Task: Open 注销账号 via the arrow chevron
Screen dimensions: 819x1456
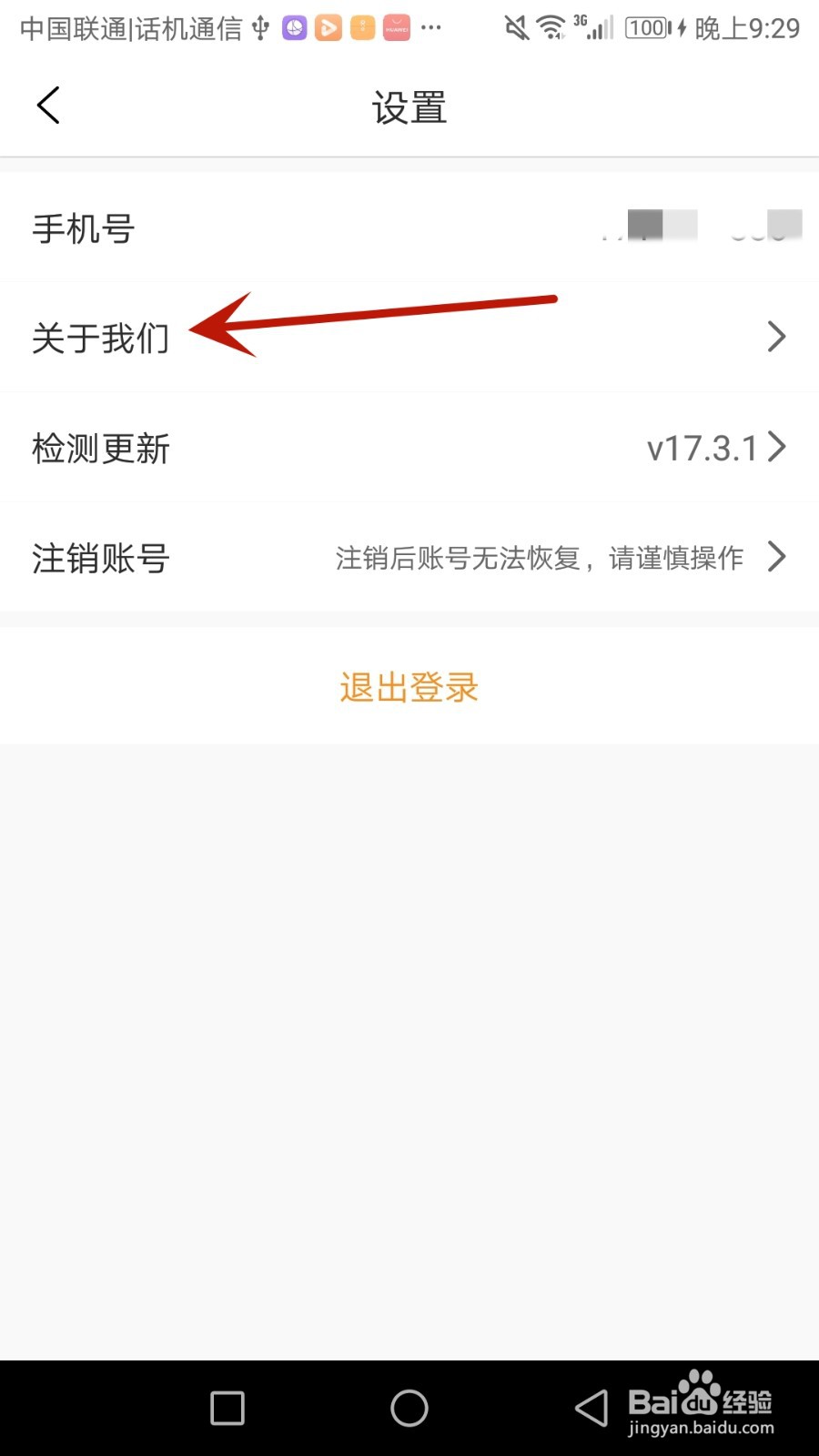Action: 778,556
